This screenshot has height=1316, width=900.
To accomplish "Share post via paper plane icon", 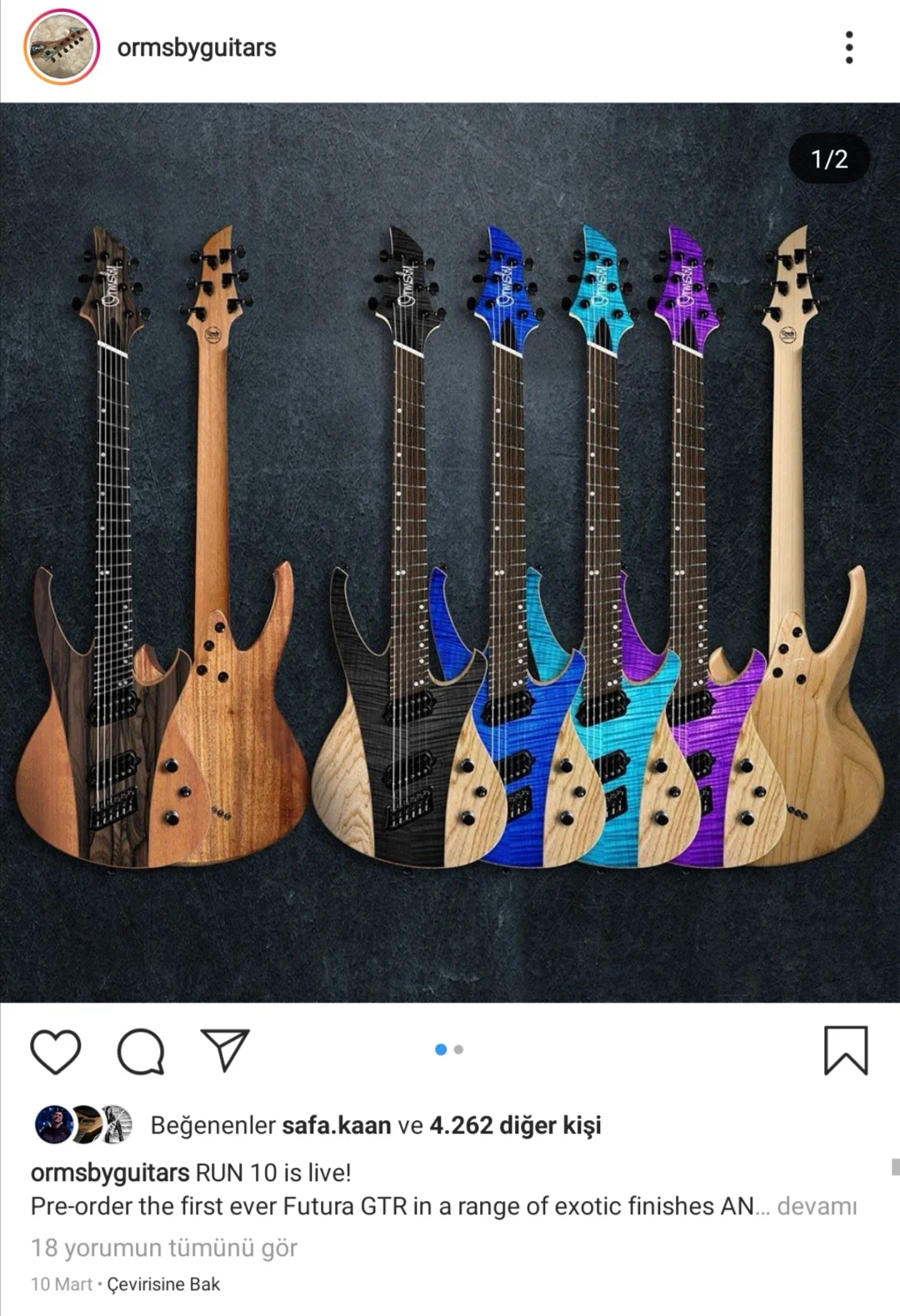I will [x=225, y=1050].
